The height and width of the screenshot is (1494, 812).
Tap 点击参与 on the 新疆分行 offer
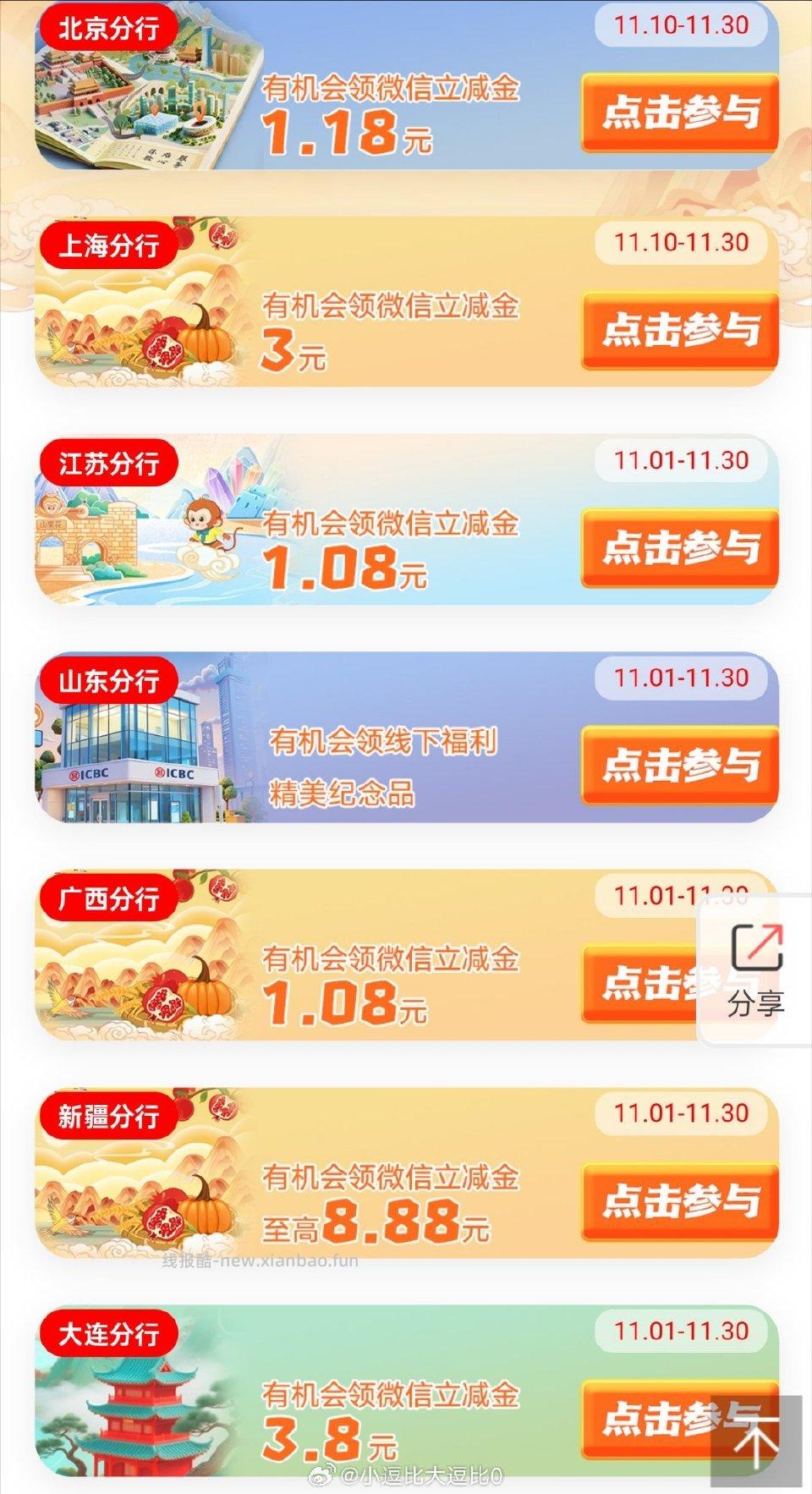(x=681, y=1204)
